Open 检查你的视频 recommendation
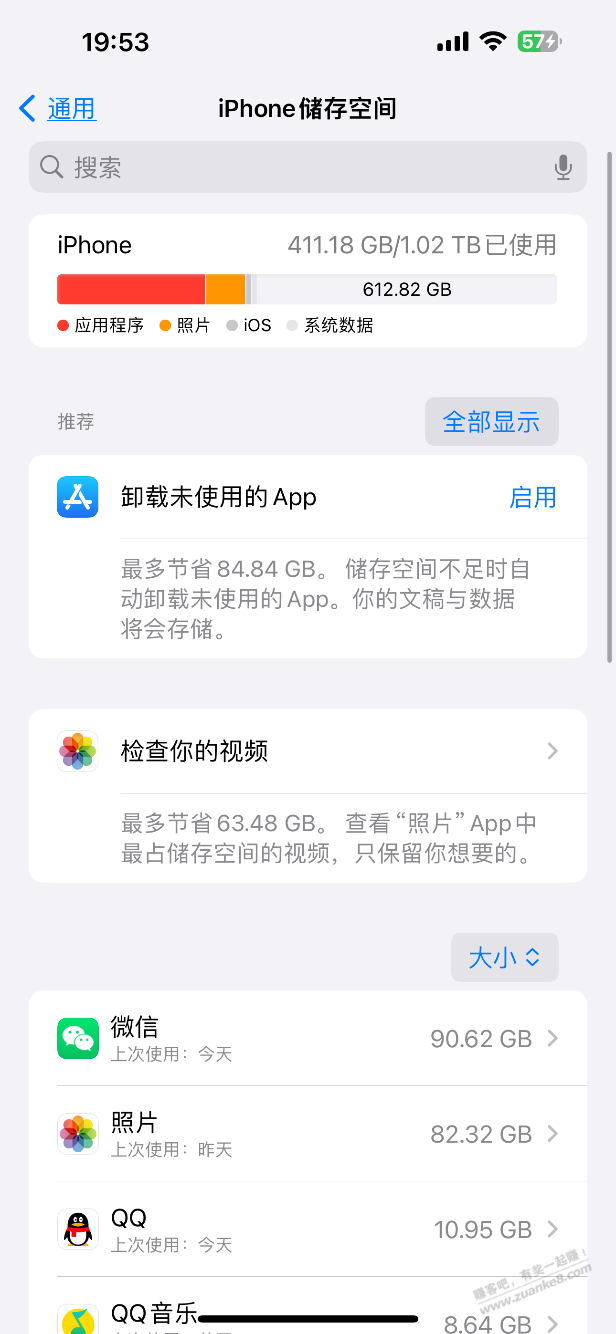Screen dimensions: 616x1334 point(307,751)
